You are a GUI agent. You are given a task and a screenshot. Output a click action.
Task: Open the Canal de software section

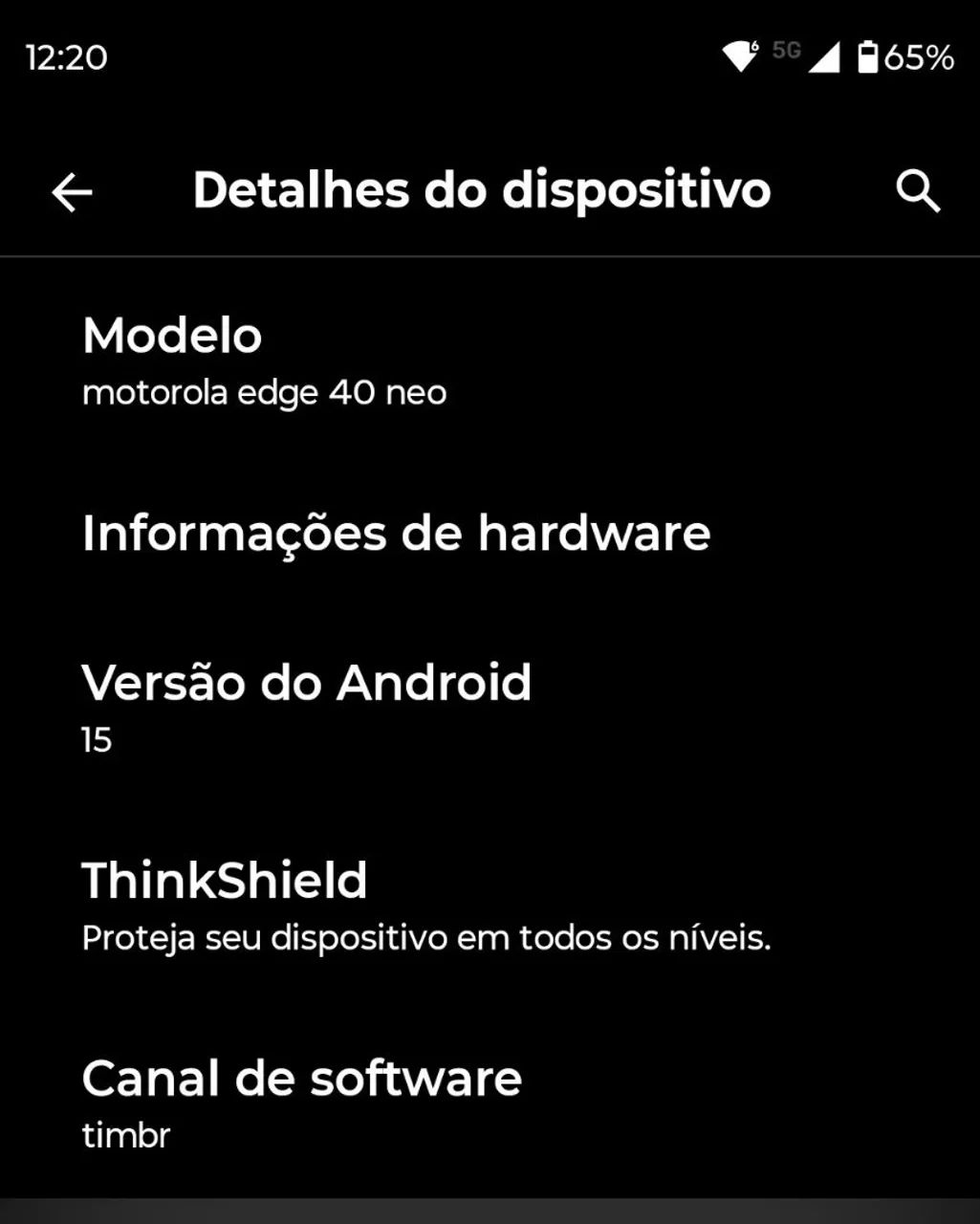click(301, 1079)
